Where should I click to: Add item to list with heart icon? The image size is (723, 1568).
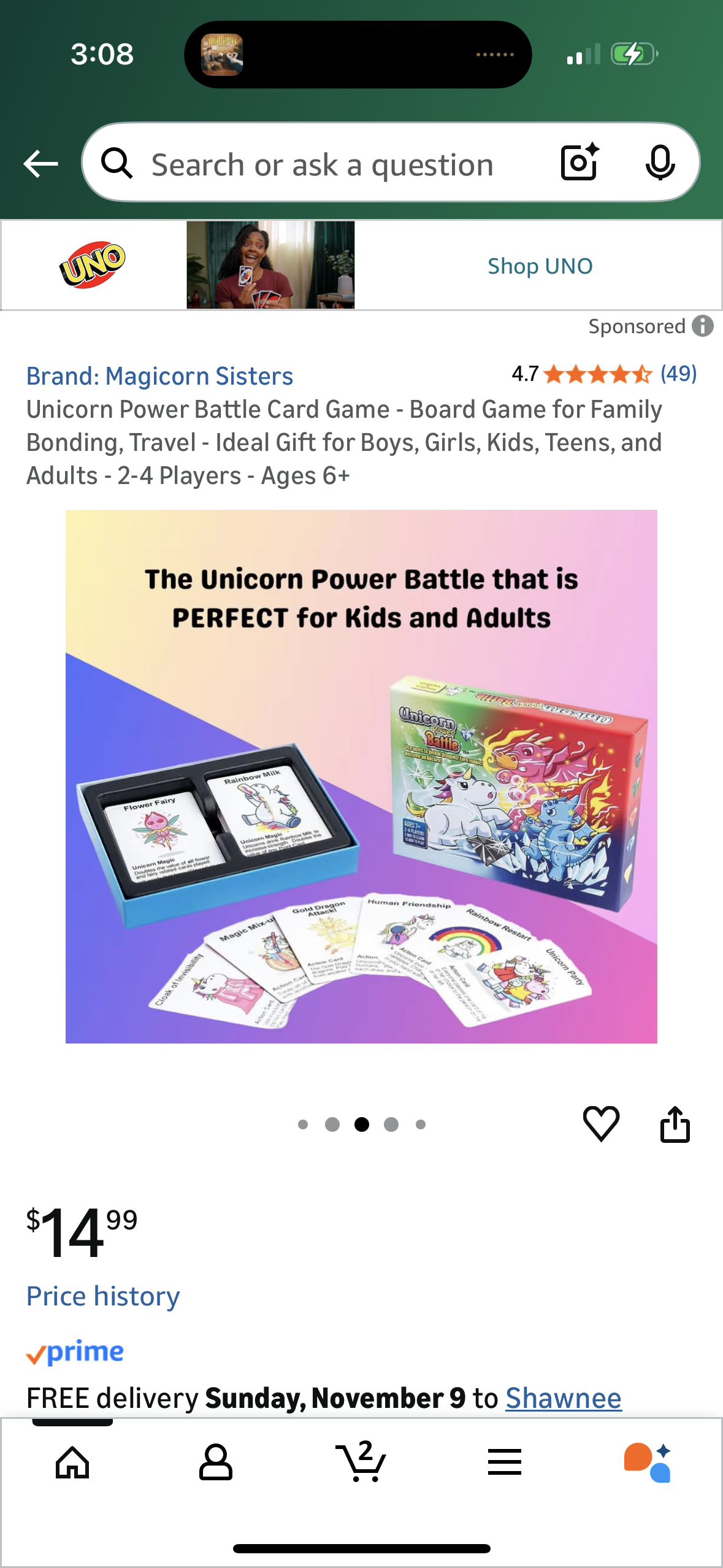(601, 1124)
